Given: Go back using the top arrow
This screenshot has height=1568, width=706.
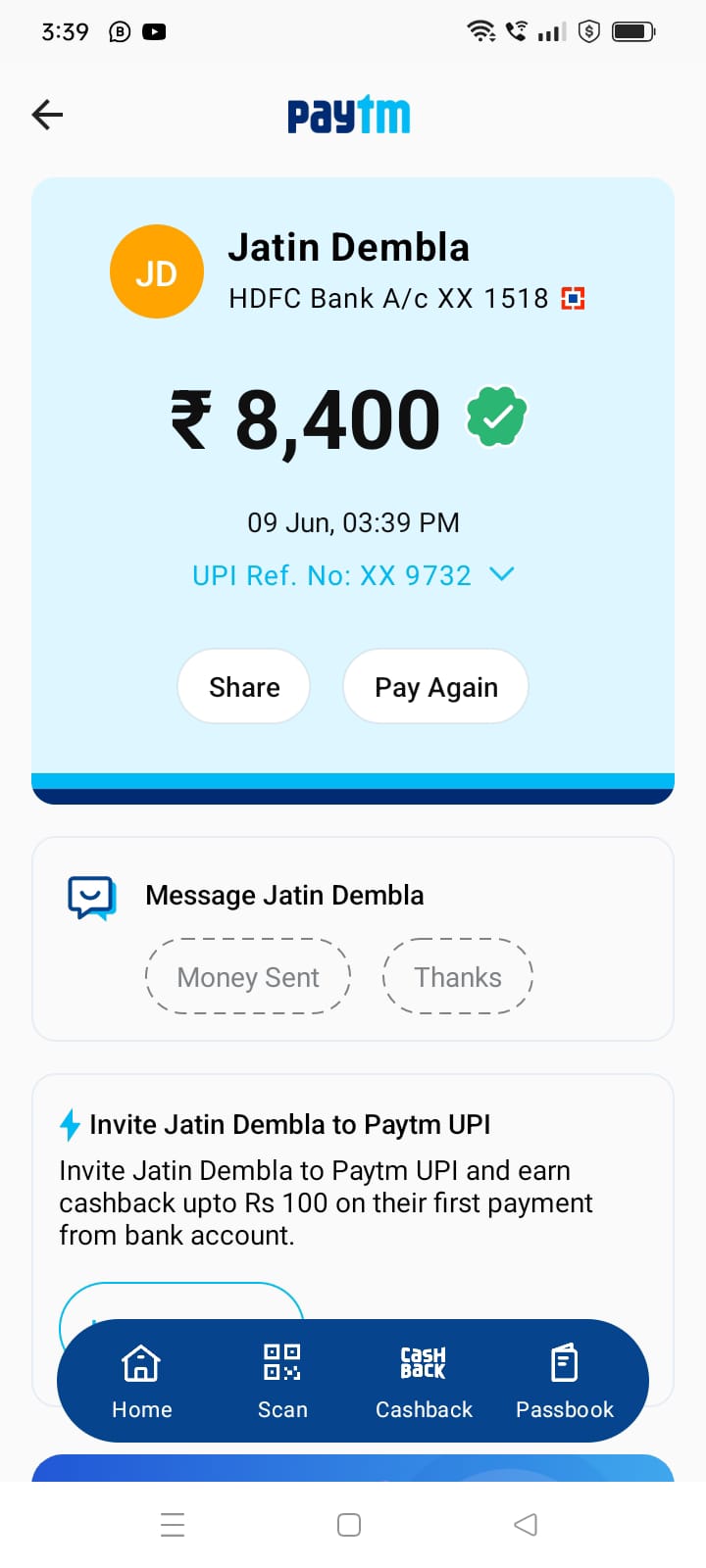Looking at the screenshot, I should click(47, 115).
